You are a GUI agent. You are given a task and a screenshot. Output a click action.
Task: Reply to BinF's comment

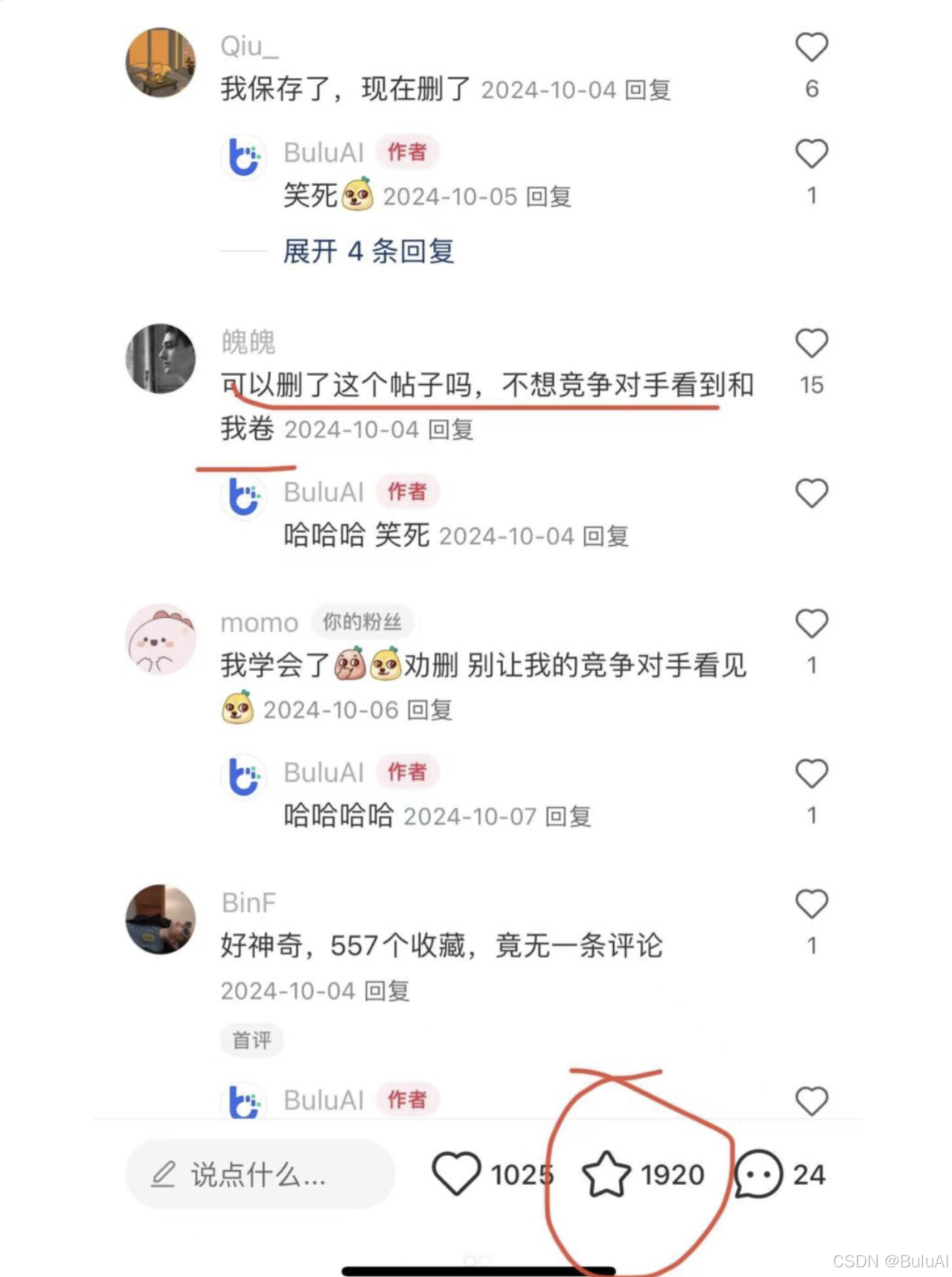point(387,991)
